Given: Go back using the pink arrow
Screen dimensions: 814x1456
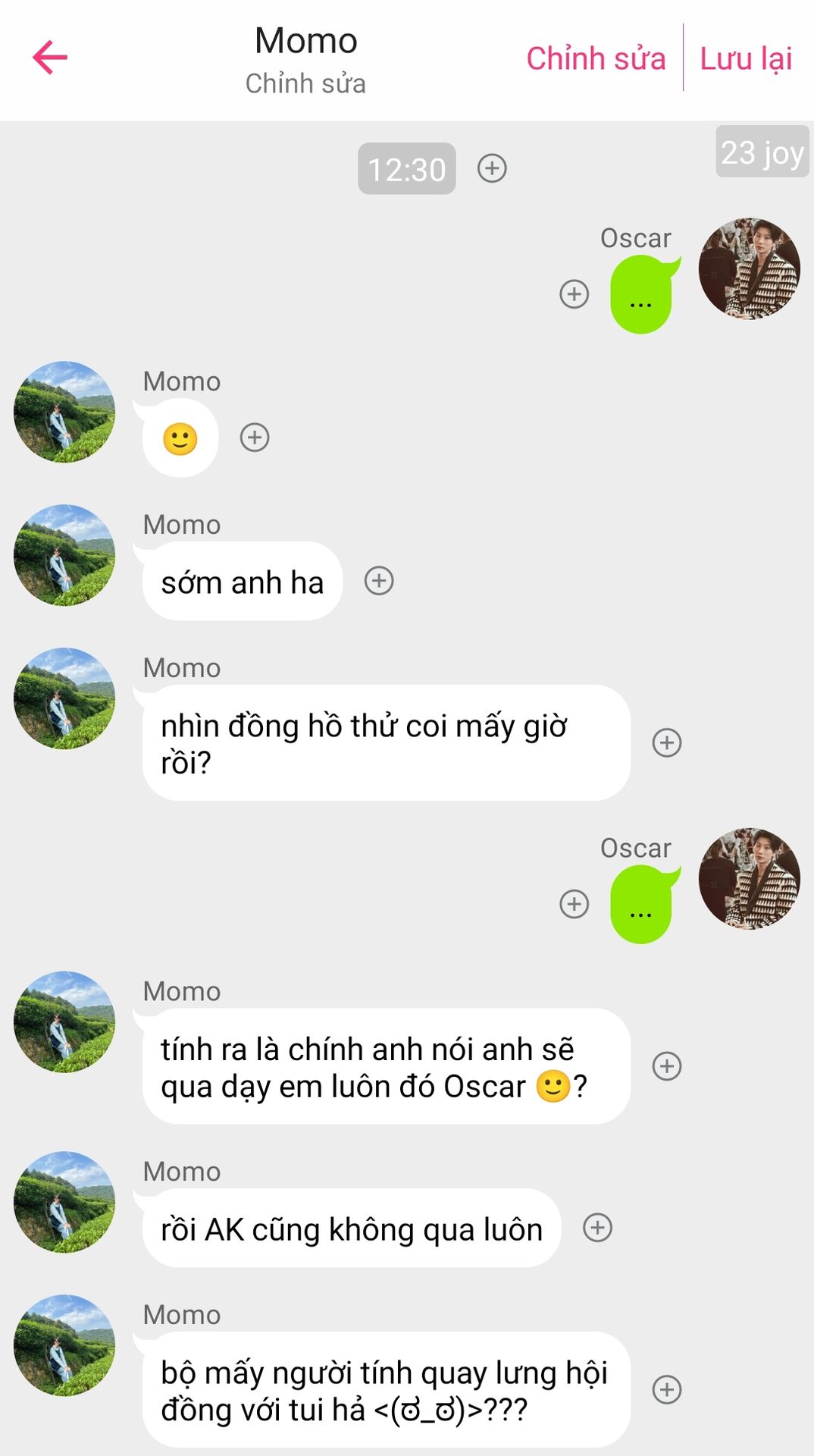Looking at the screenshot, I should click(x=50, y=58).
